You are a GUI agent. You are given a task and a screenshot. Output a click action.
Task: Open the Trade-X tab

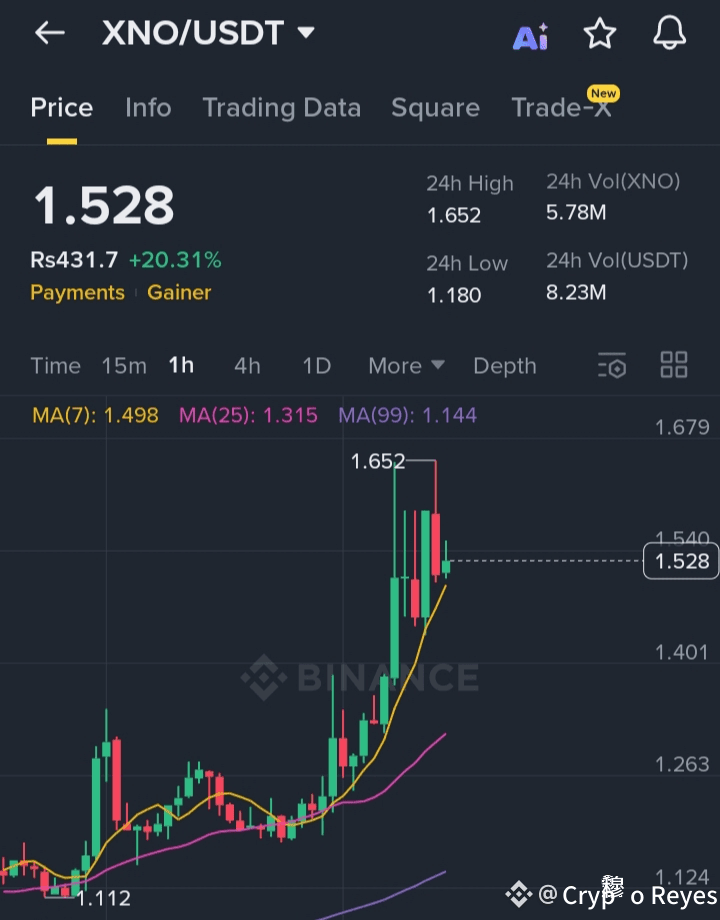click(562, 108)
